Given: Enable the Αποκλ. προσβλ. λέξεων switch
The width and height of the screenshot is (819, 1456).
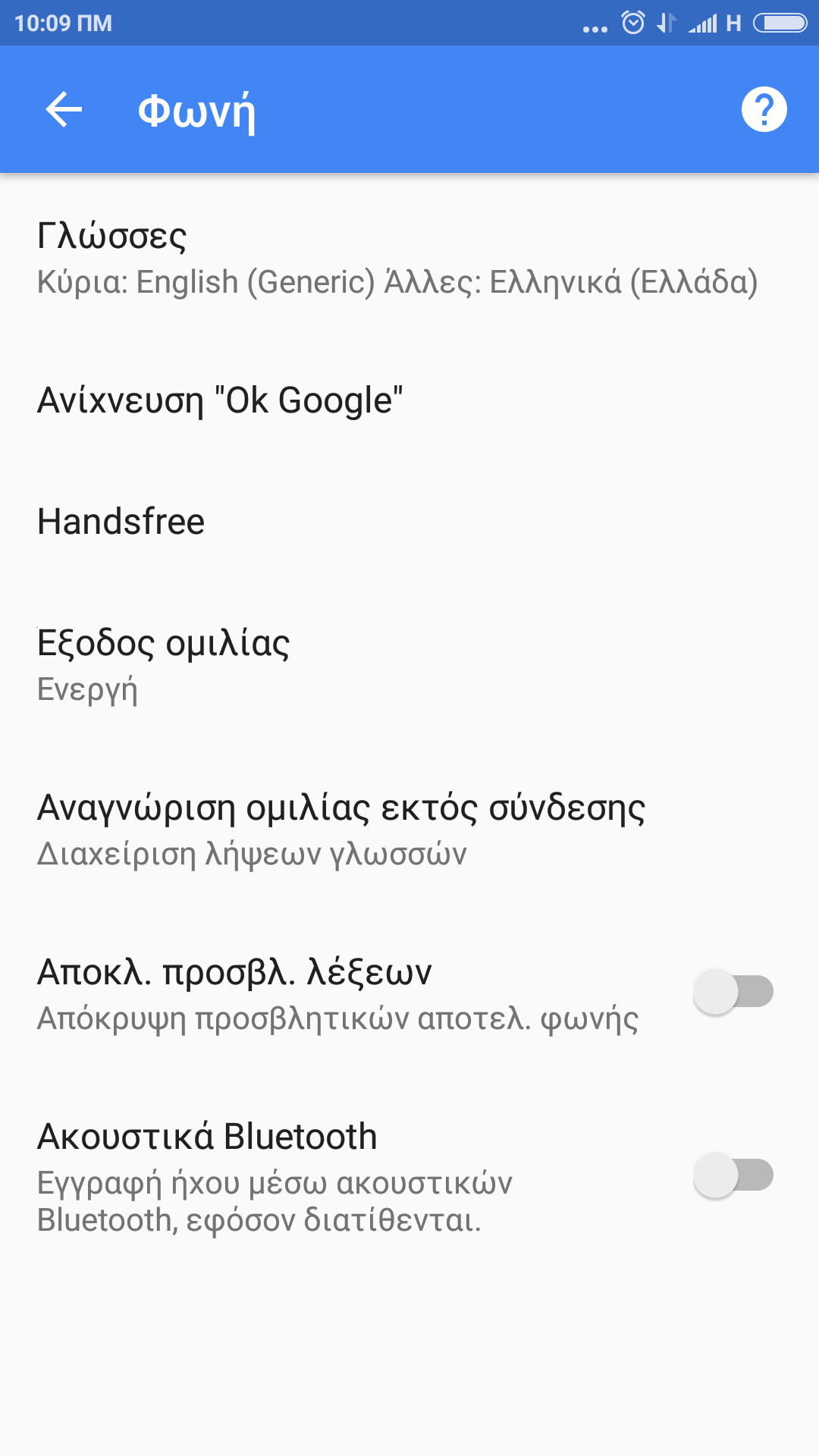Looking at the screenshot, I should (733, 992).
